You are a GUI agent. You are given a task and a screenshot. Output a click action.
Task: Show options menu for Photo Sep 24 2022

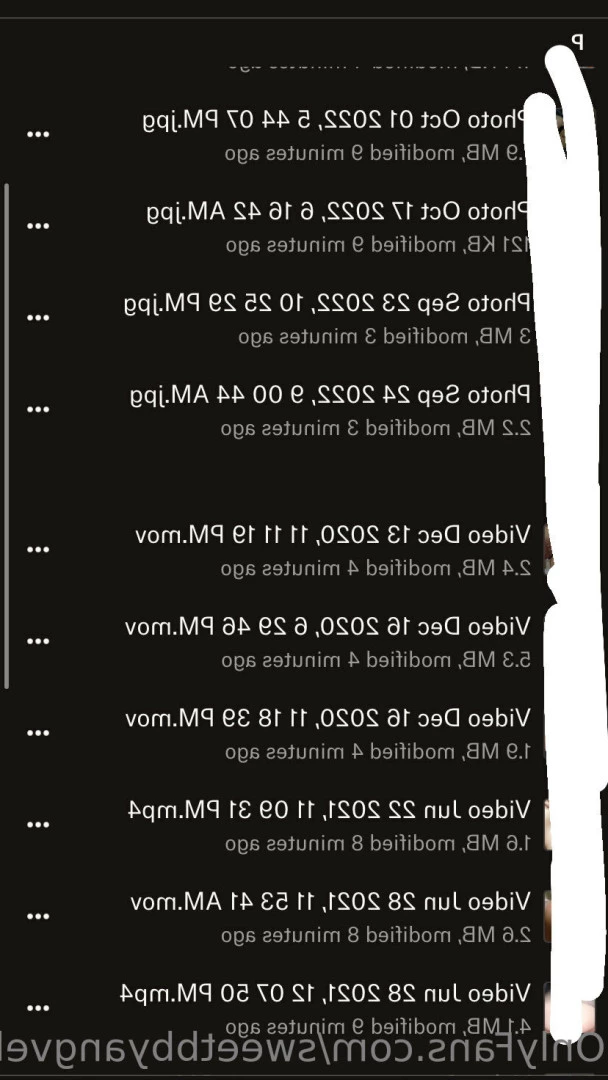point(38,409)
